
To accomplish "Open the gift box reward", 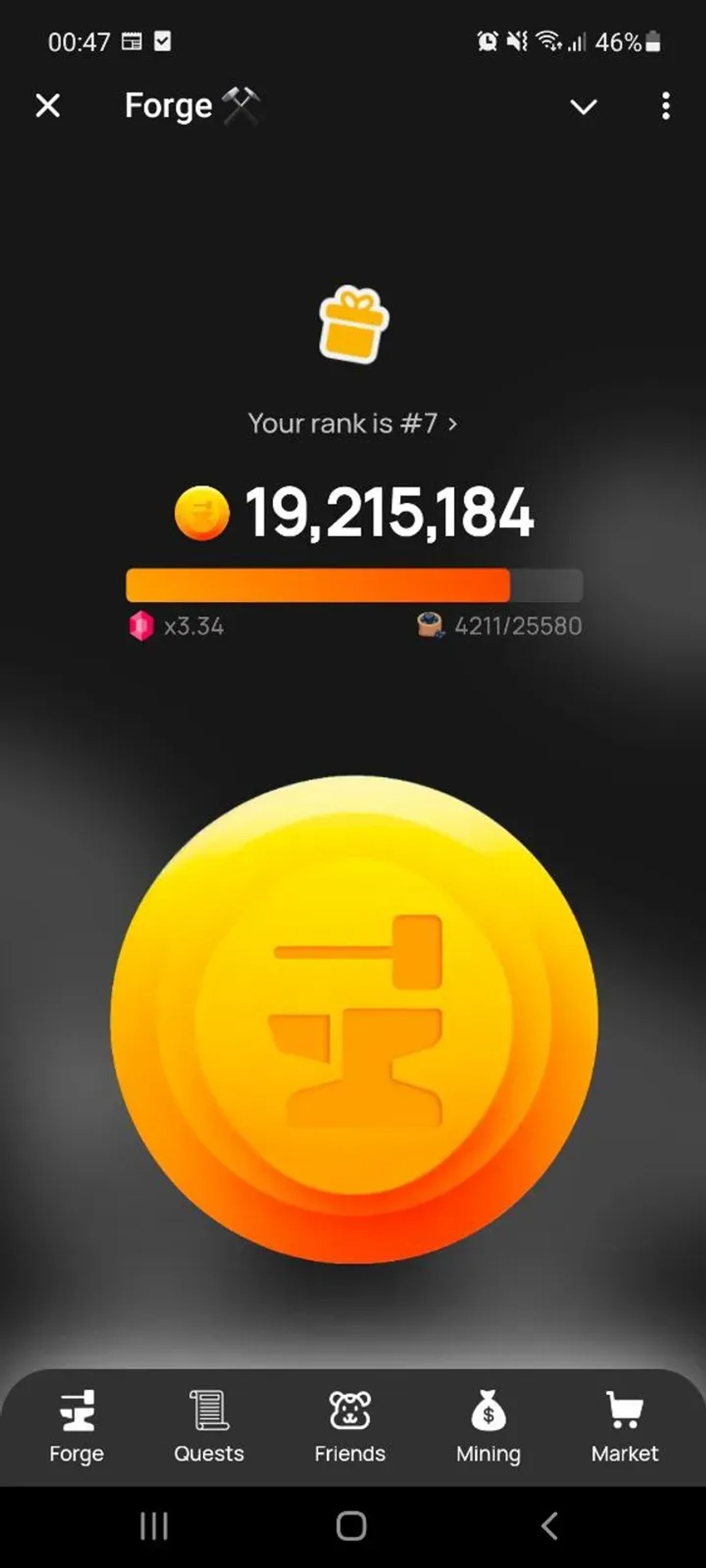I will pos(353,325).
